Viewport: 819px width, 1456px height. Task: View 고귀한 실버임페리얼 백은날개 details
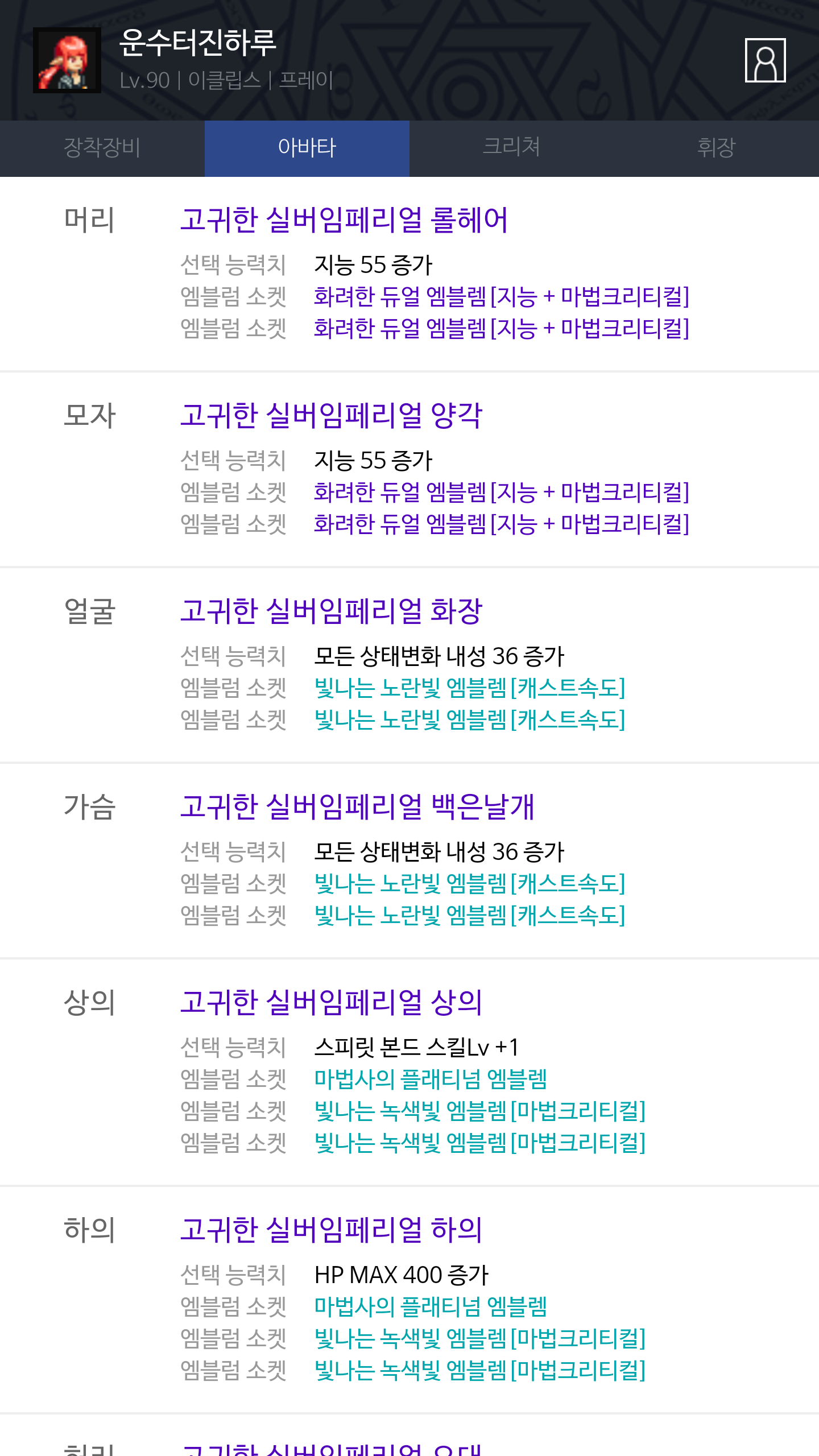[x=357, y=807]
